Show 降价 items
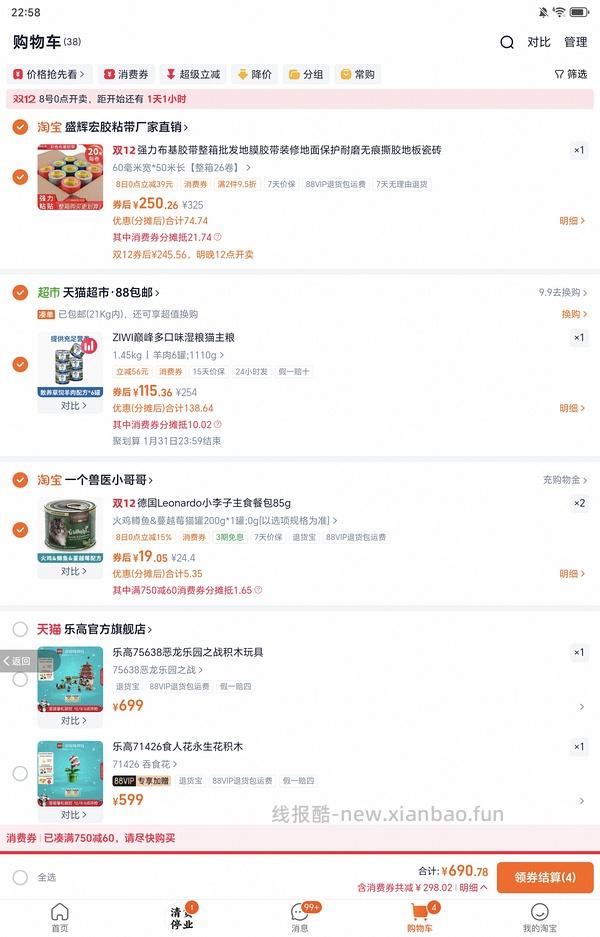 click(x=254, y=75)
